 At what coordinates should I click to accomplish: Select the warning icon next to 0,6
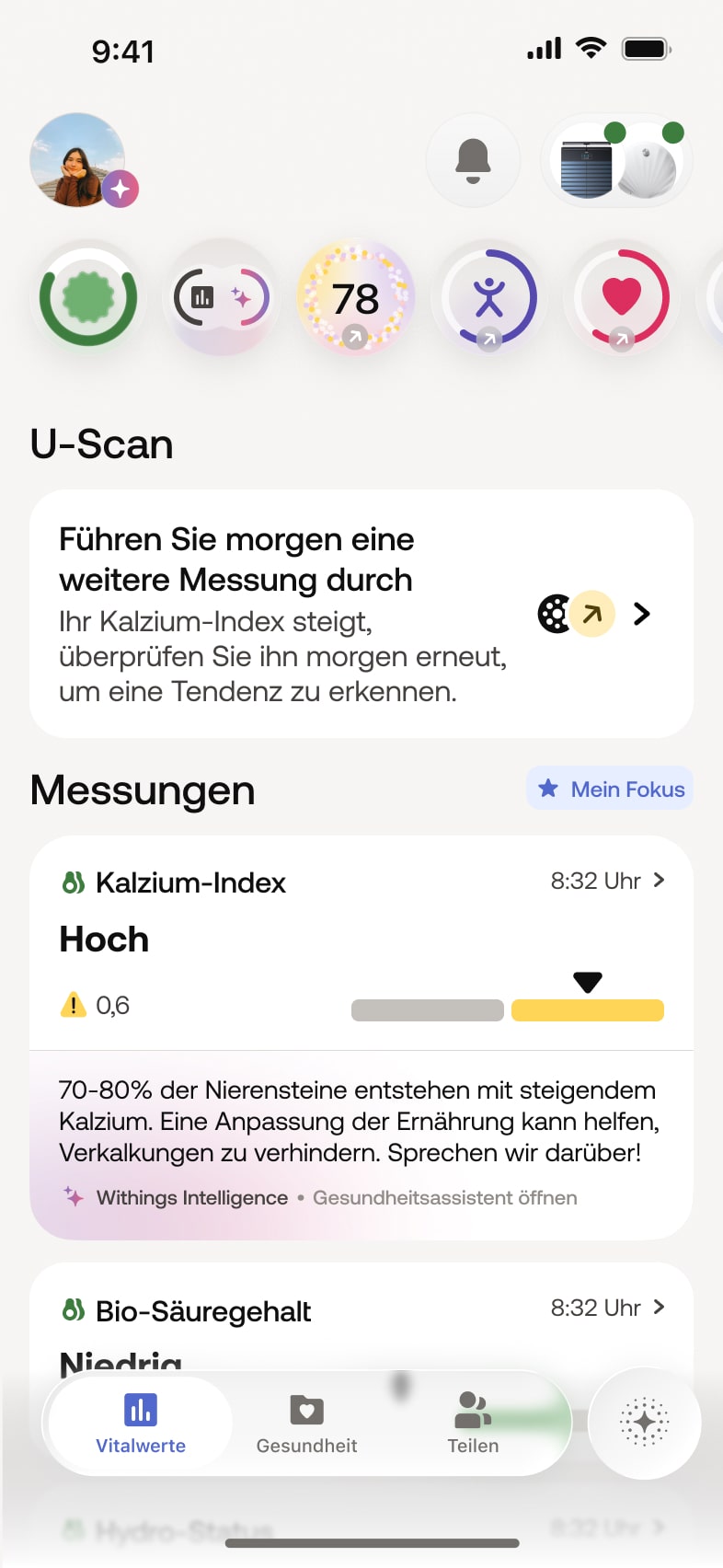point(74,1005)
